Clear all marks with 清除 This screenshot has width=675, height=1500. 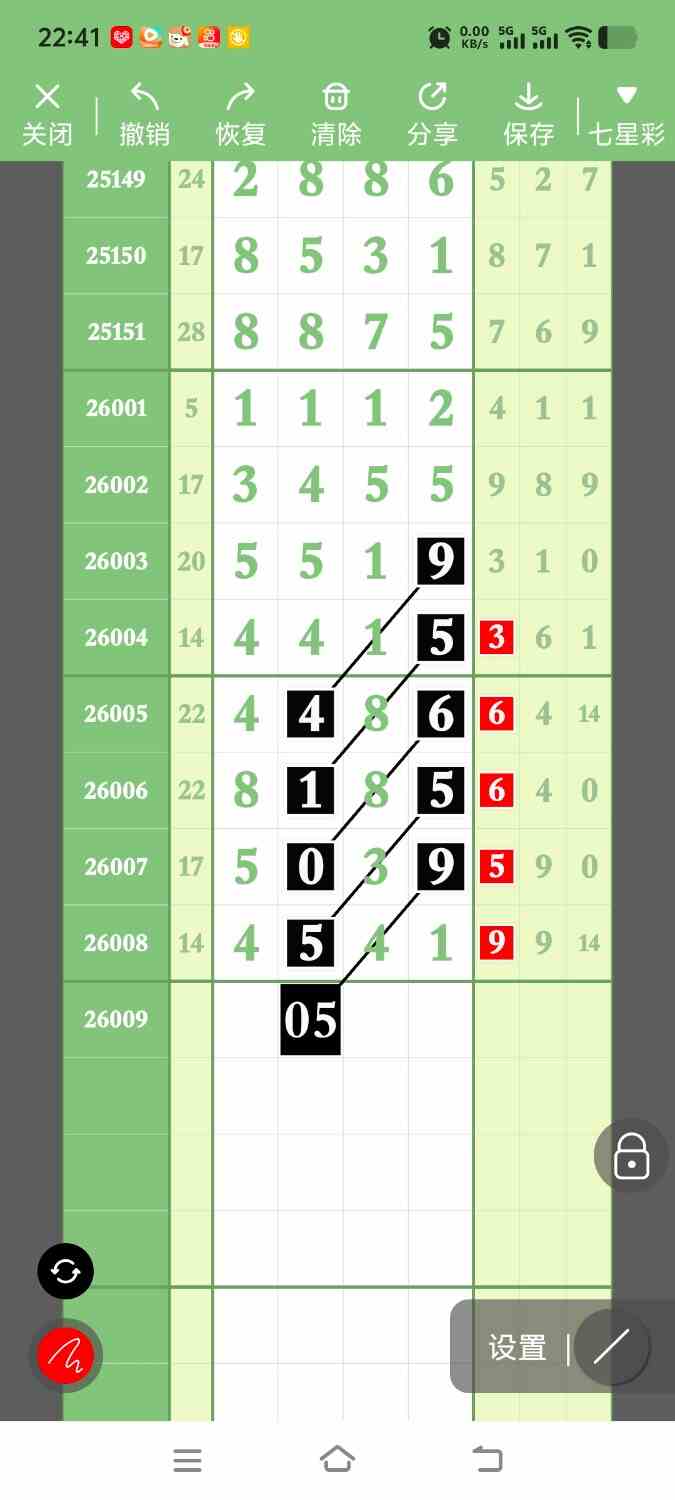(x=336, y=114)
